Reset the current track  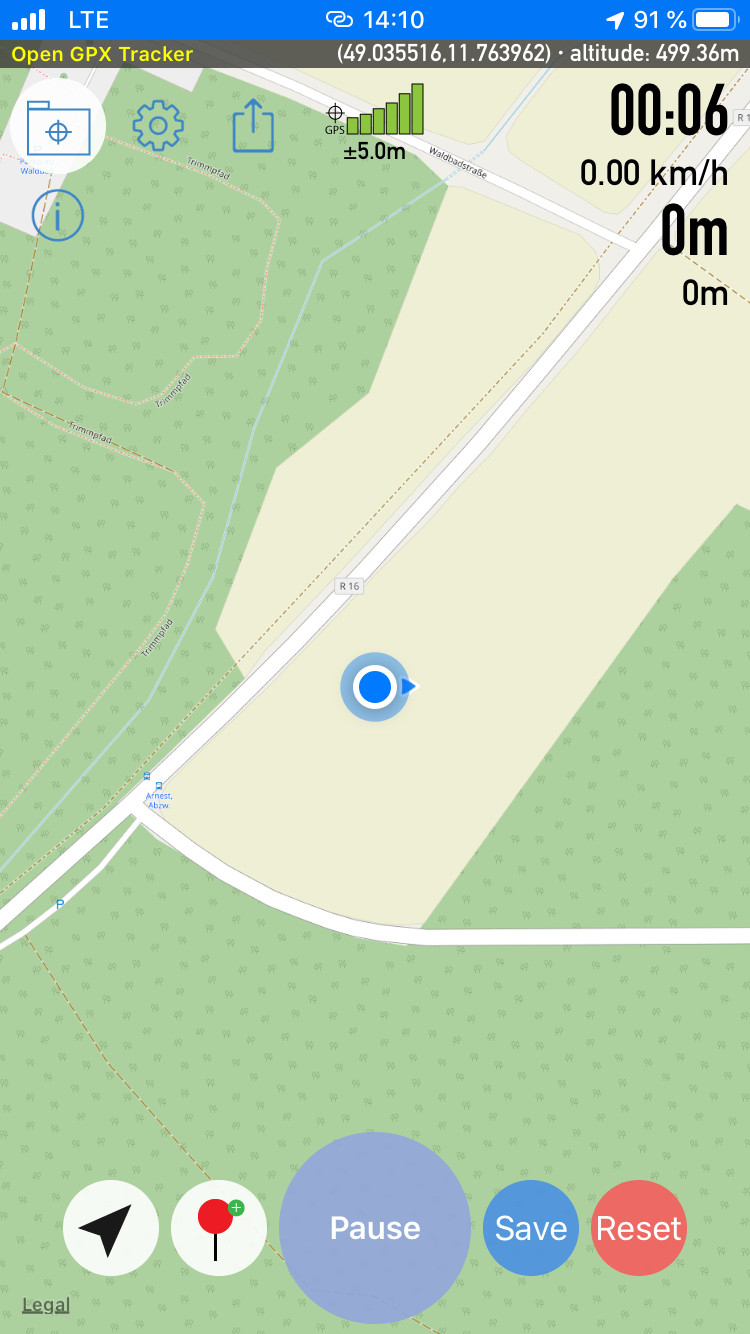click(639, 1228)
